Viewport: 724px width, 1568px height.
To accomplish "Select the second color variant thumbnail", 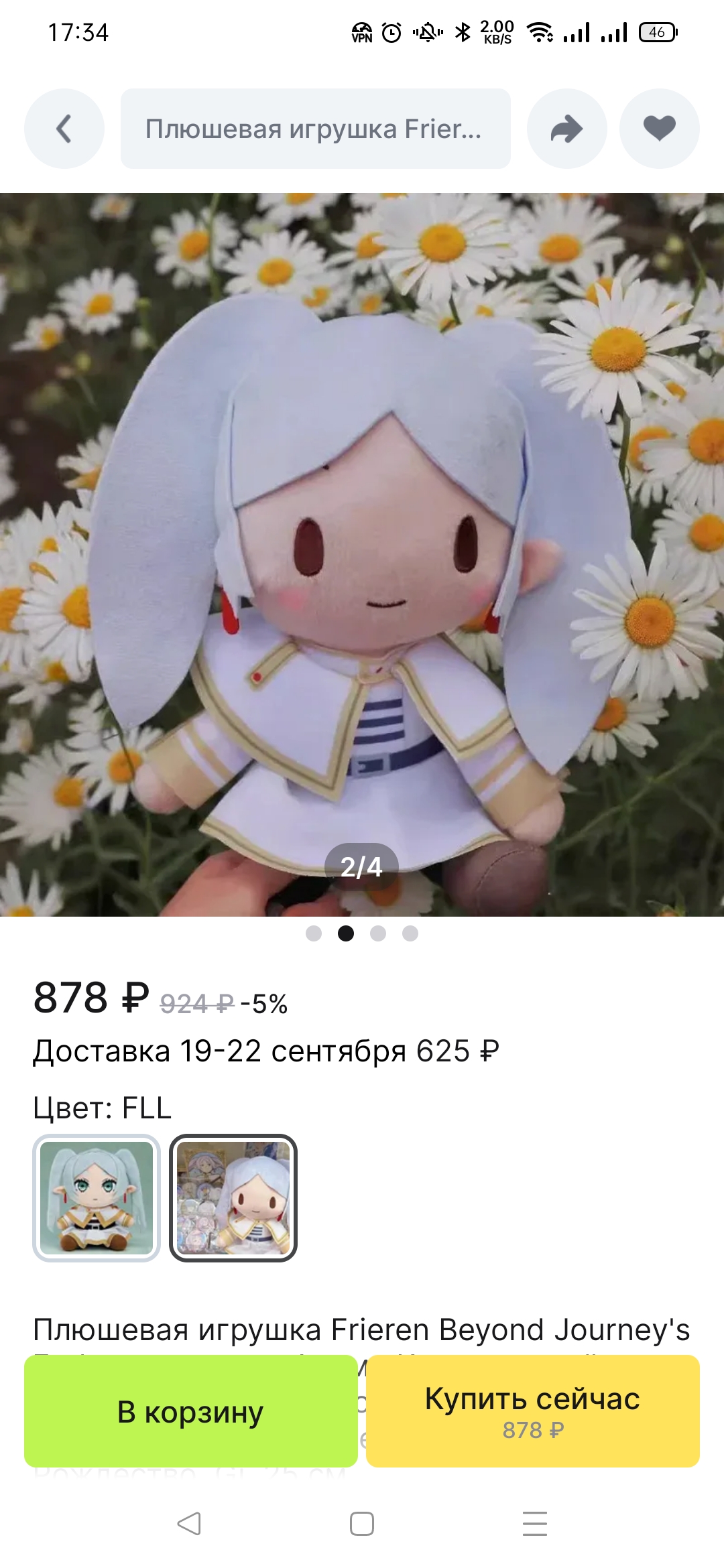I will point(233,1198).
